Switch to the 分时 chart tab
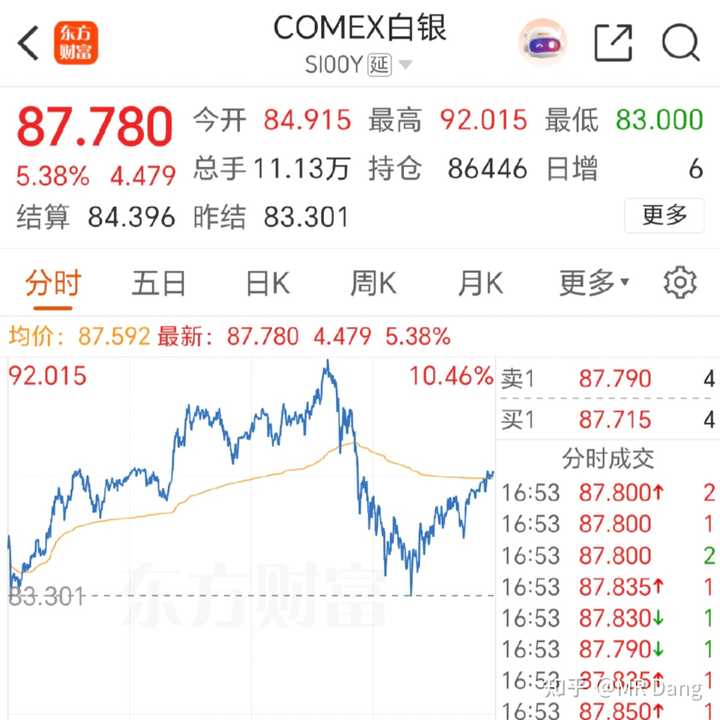Viewport: 720px width, 720px height. point(52,284)
